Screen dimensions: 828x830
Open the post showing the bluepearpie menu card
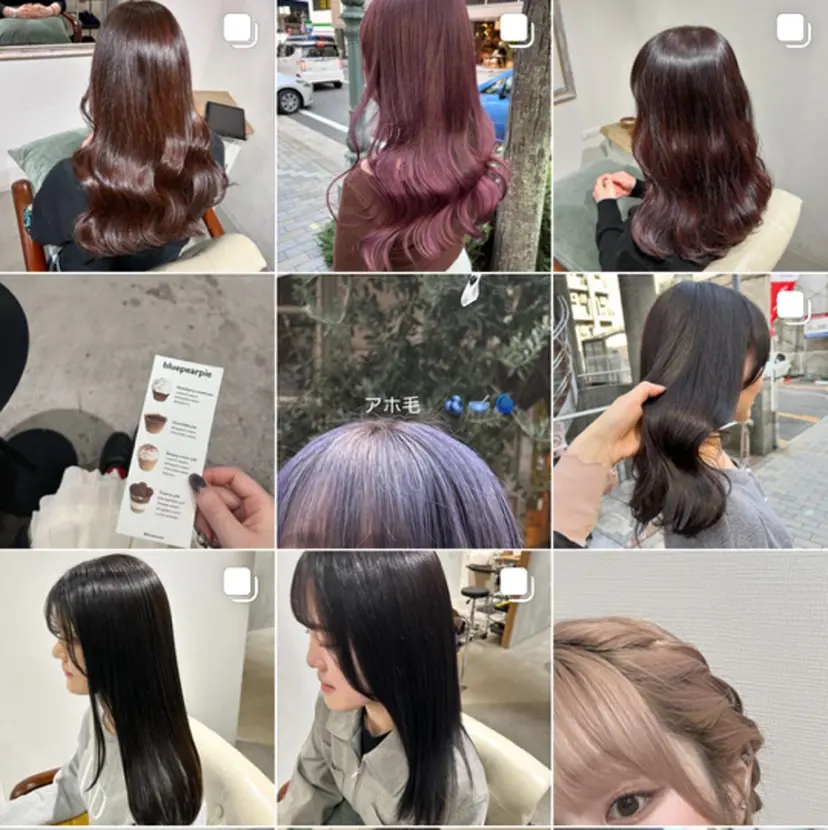137,412
